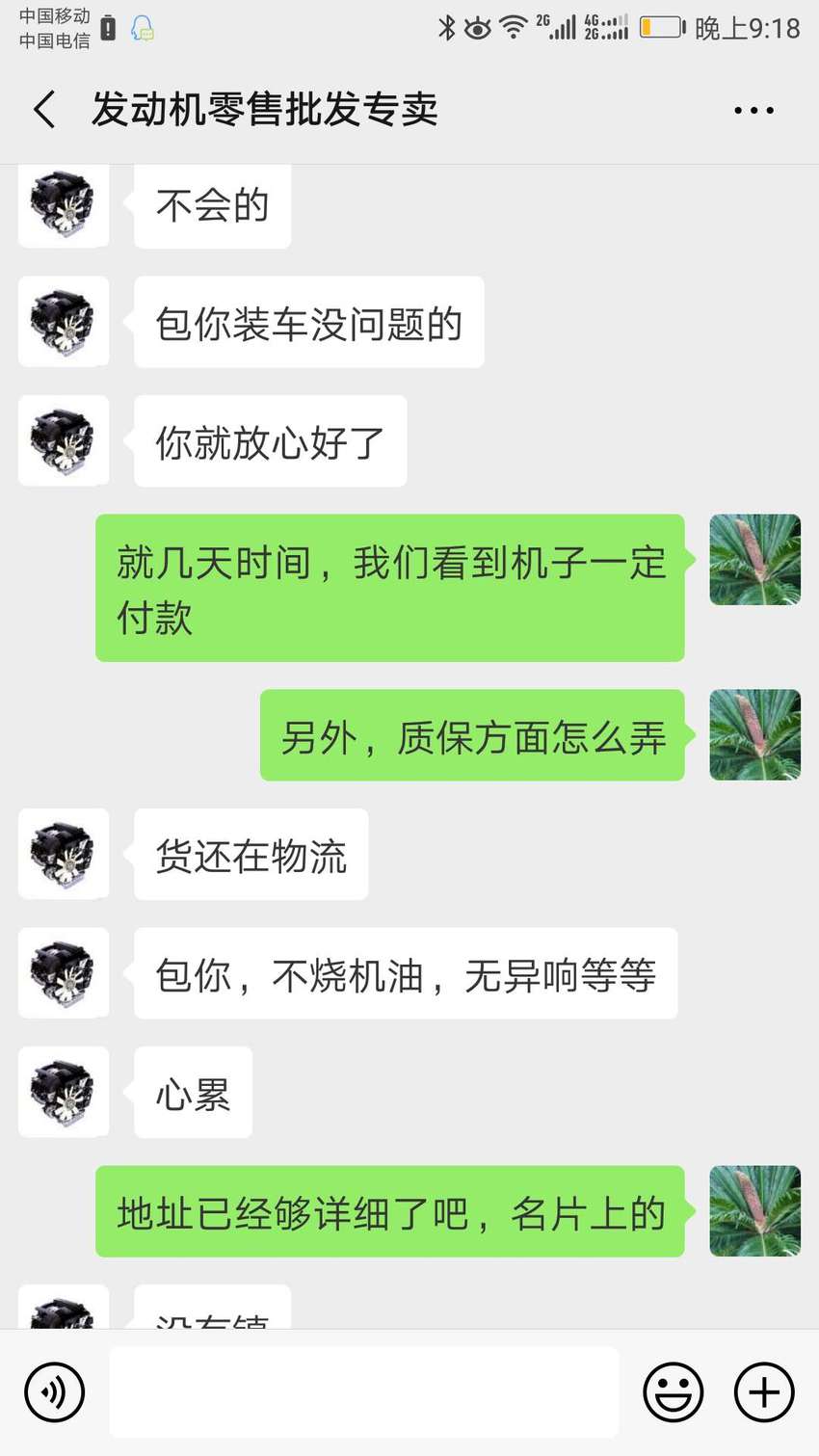
Task: Tap seller avatar beside 货还在物流
Action: 64,854
